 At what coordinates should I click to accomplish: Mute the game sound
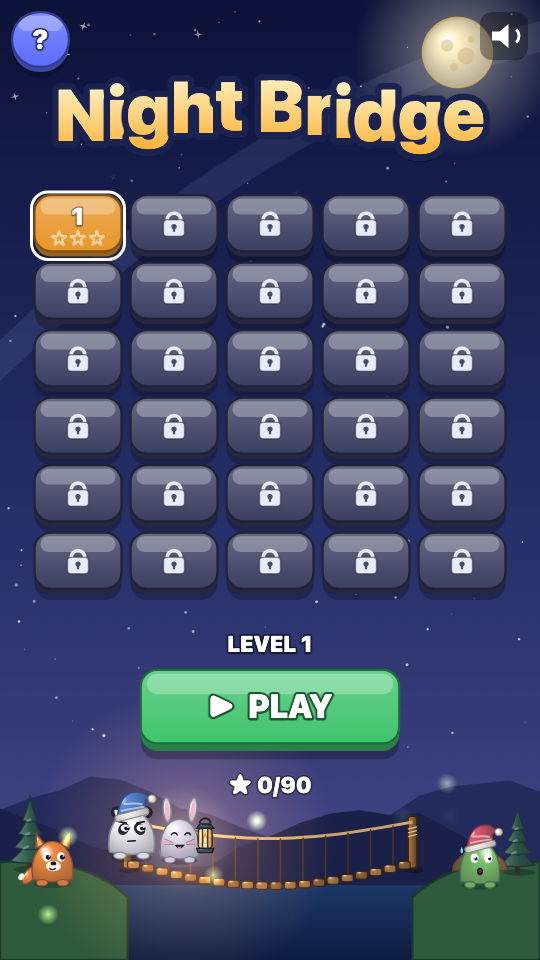coord(504,36)
